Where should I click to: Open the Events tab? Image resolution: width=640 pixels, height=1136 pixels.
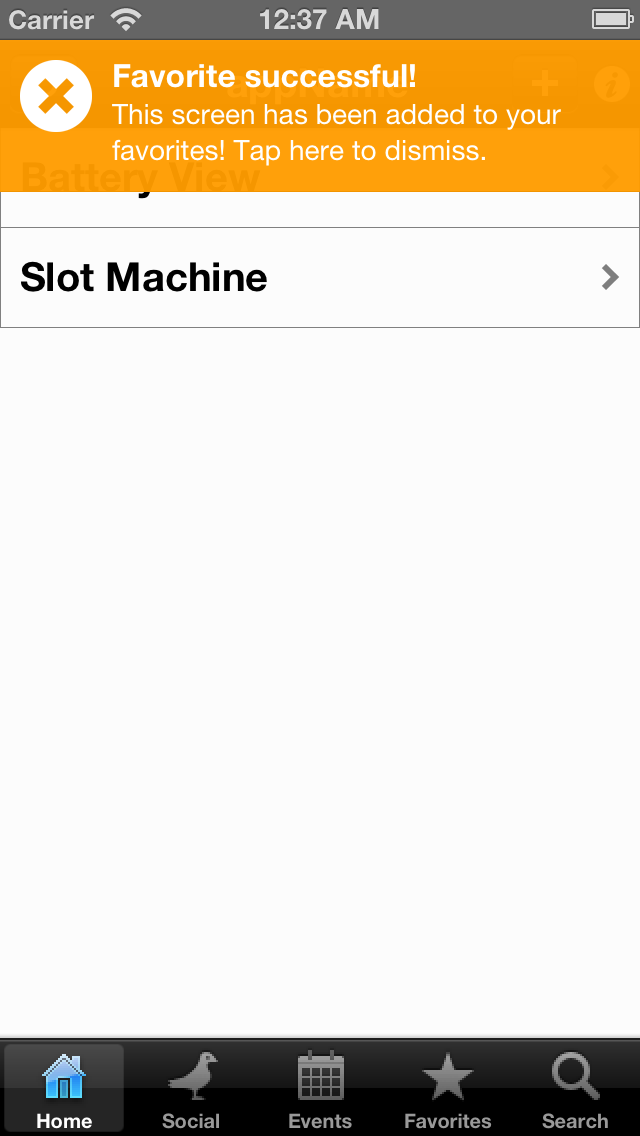click(x=320, y=1089)
